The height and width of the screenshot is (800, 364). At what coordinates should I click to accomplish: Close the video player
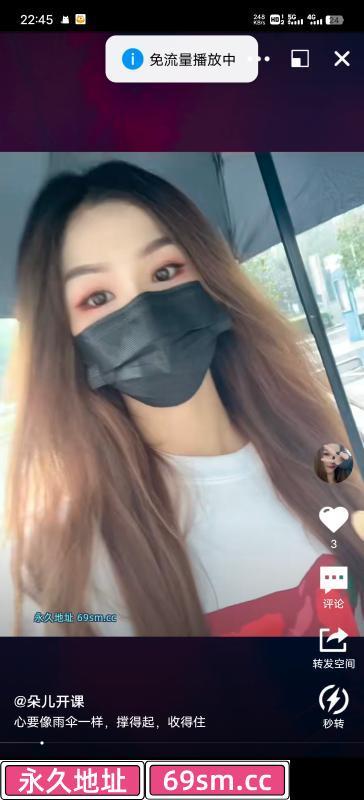pyautogui.click(x=342, y=59)
